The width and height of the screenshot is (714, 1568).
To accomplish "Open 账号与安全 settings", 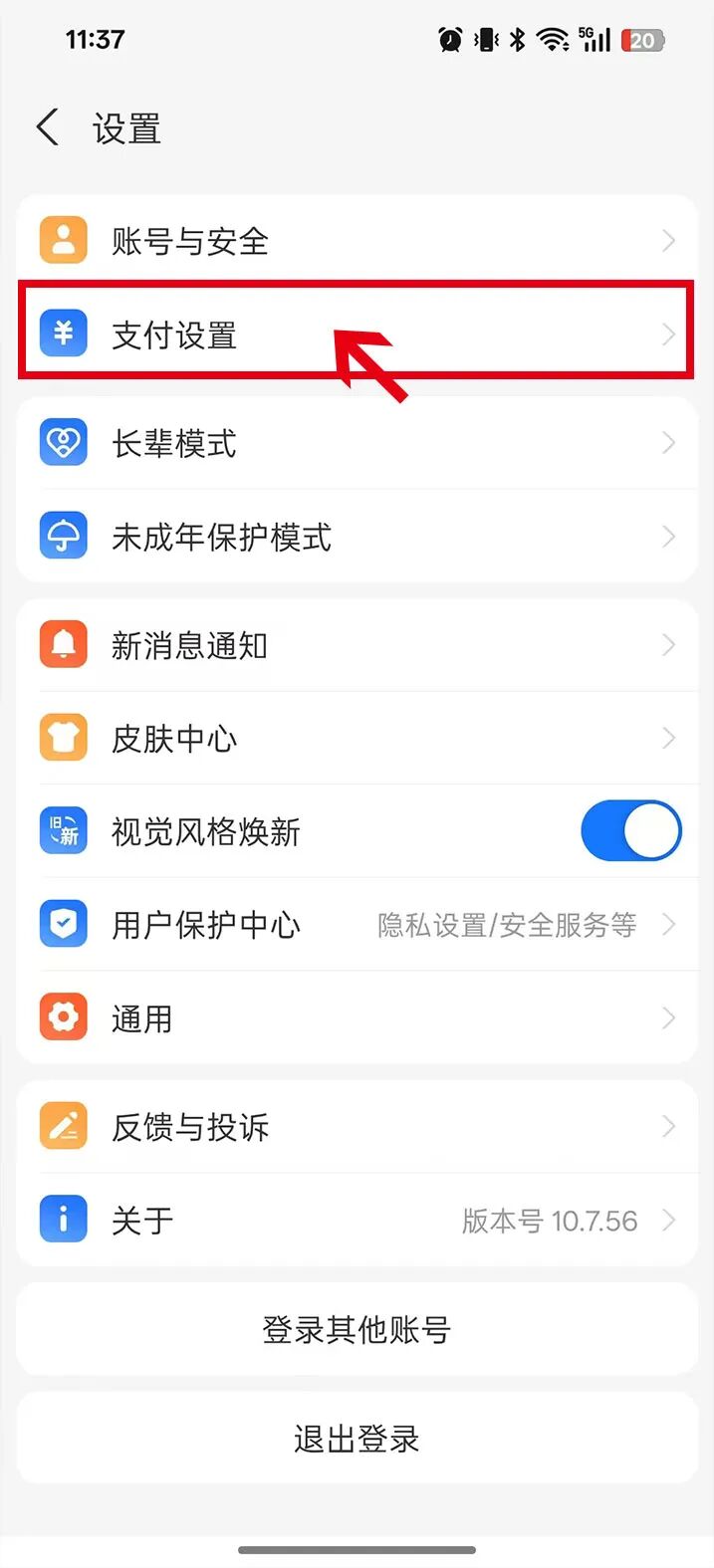I will 357,241.
